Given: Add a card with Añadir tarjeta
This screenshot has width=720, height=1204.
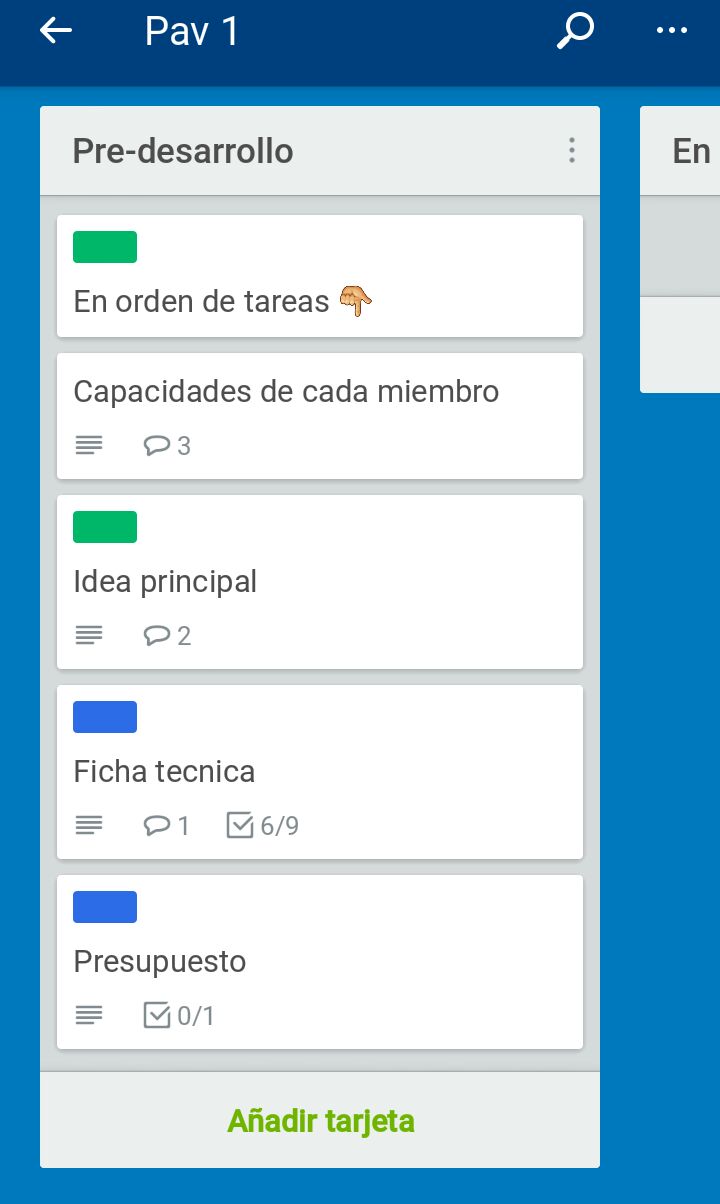Looking at the screenshot, I should (320, 1121).
